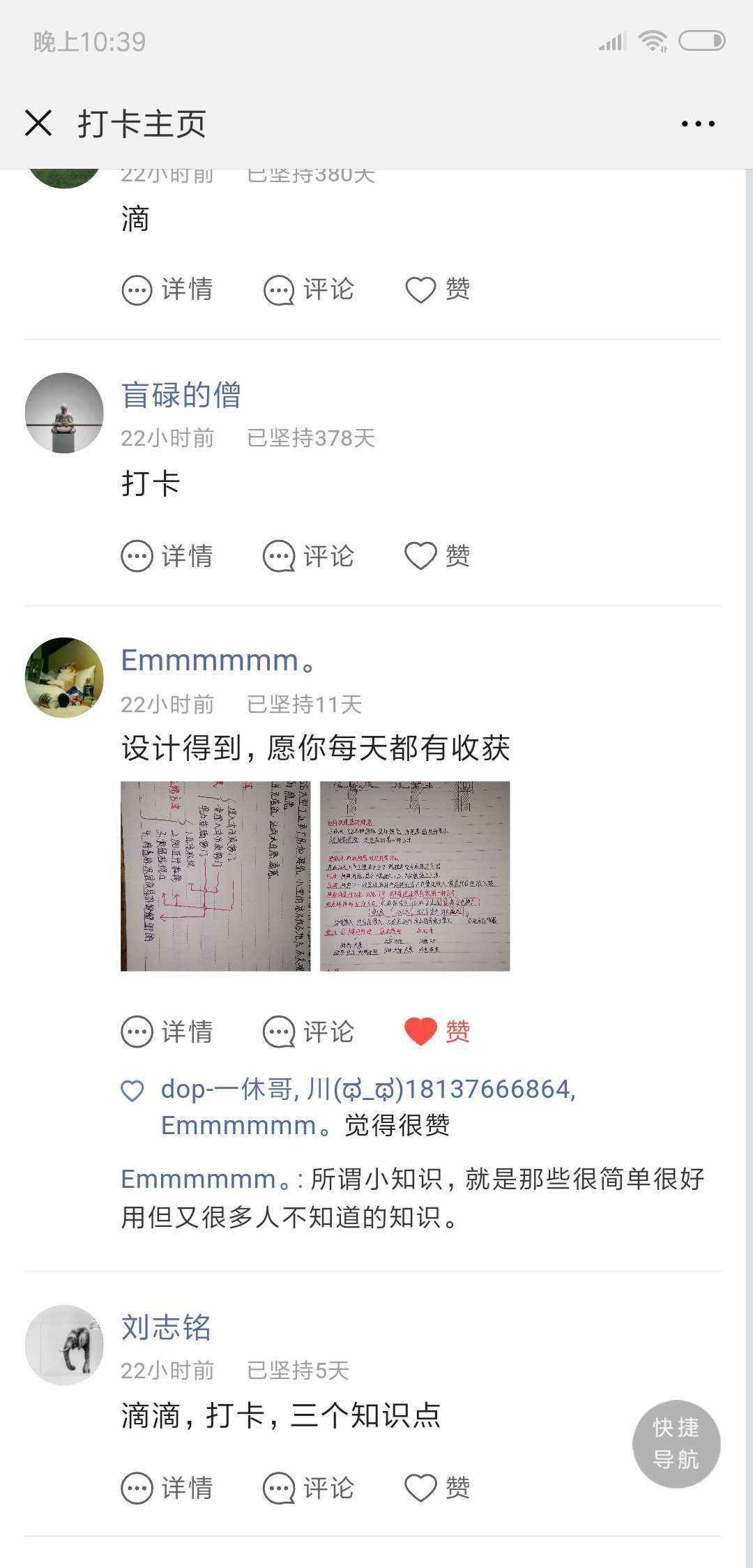The width and height of the screenshot is (753, 1568).
Task: Comment on the 滴 post
Action: (x=309, y=289)
